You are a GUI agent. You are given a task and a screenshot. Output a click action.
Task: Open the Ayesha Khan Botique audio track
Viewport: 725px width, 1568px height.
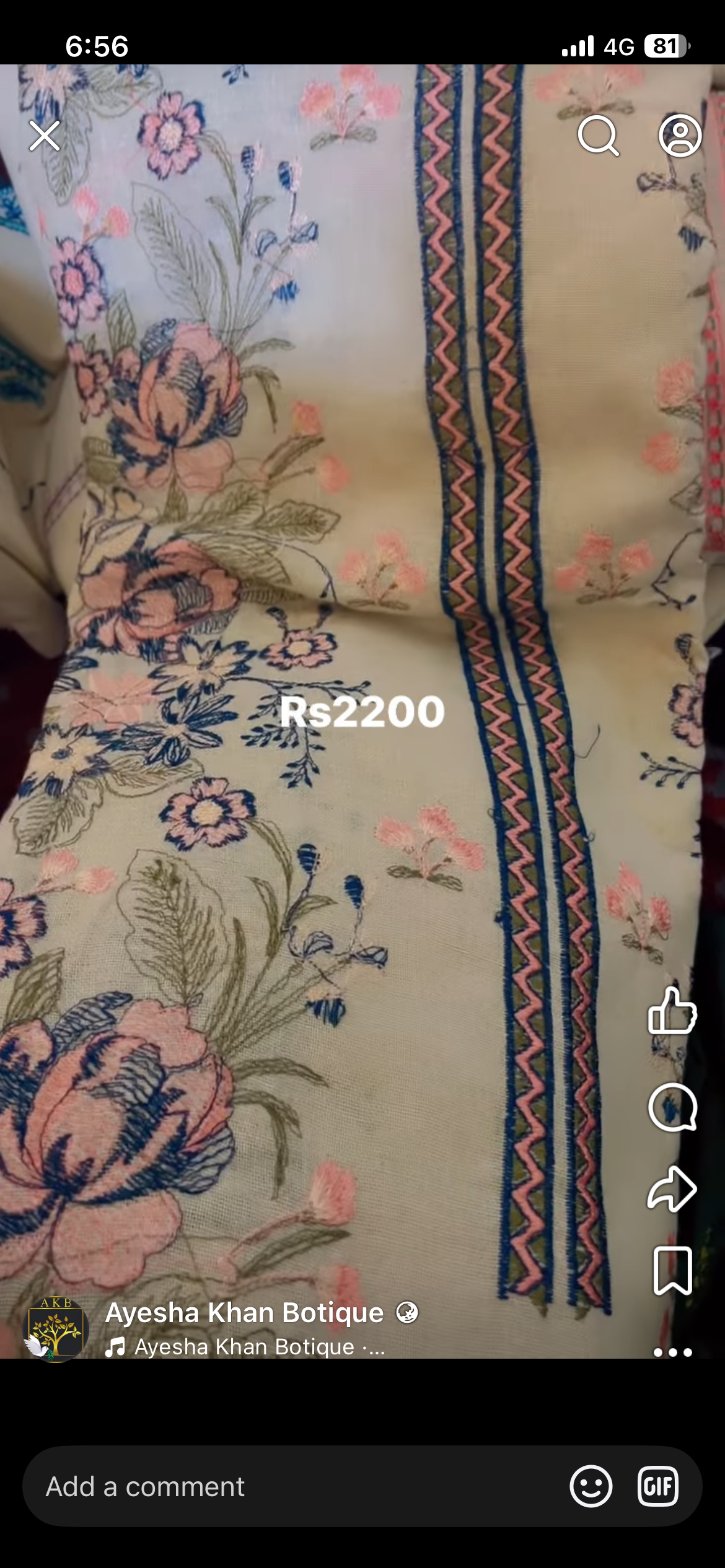tap(245, 1347)
